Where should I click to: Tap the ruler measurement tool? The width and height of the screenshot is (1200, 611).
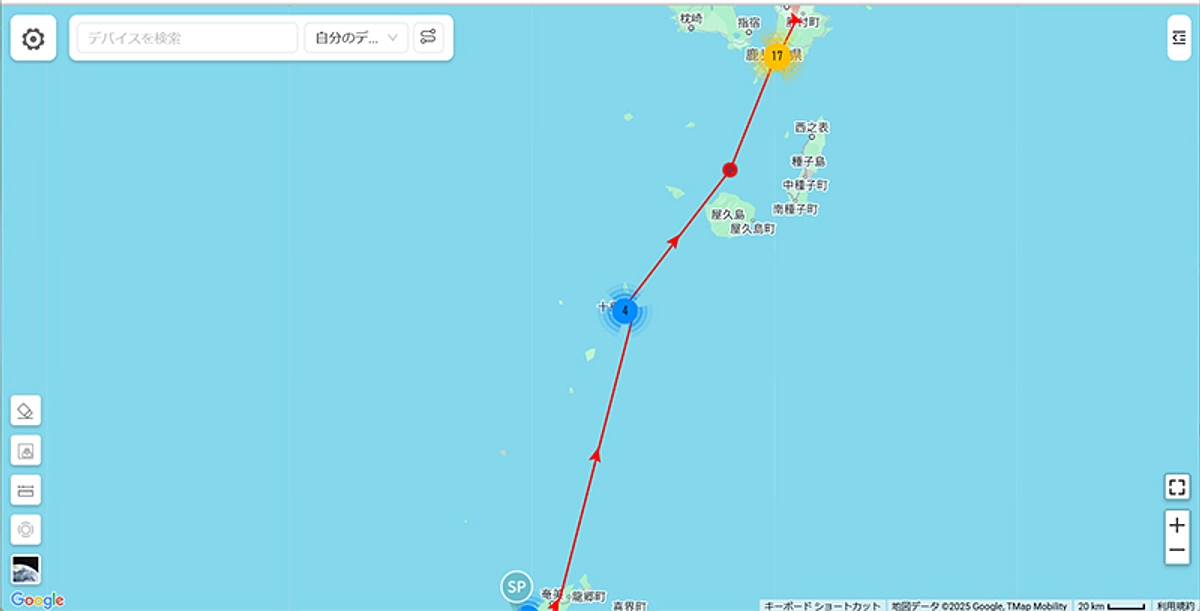[26, 490]
